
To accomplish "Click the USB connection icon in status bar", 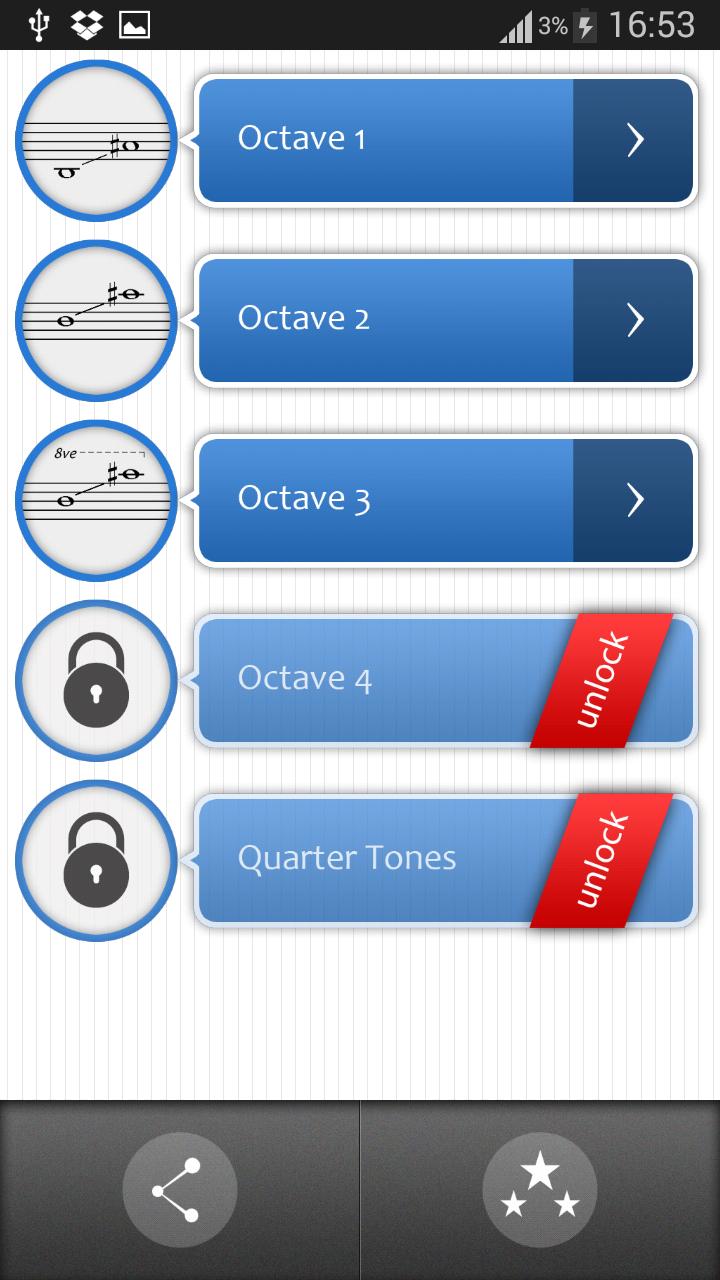I will point(38,25).
